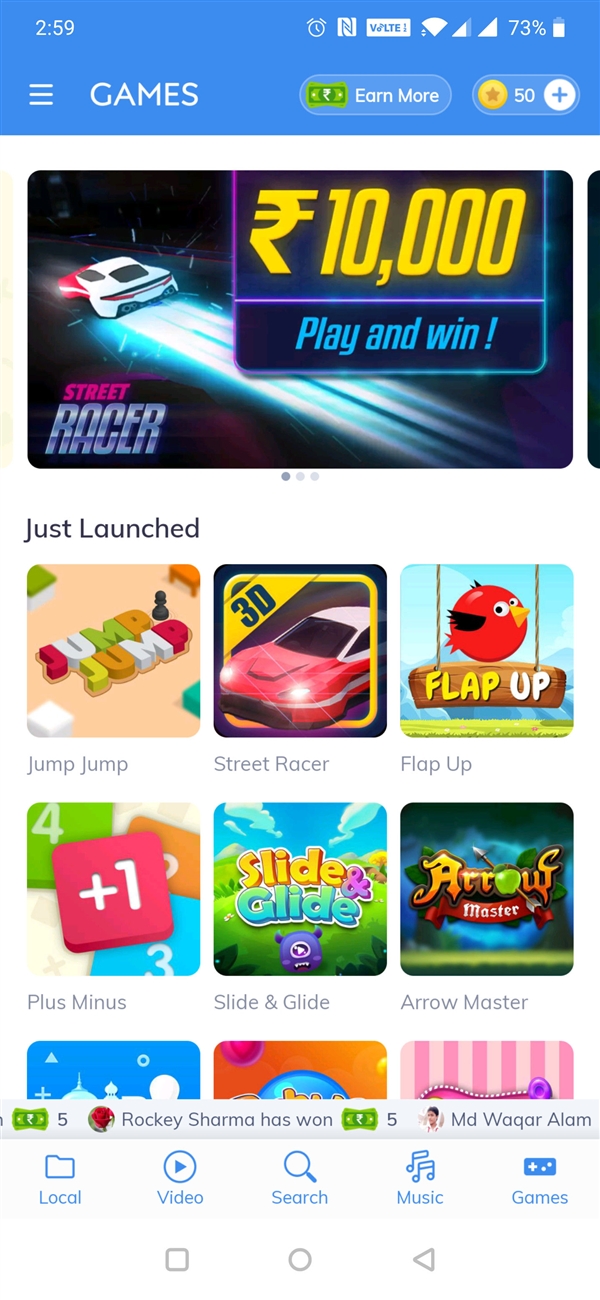Open the Arrow Master game

(x=486, y=889)
